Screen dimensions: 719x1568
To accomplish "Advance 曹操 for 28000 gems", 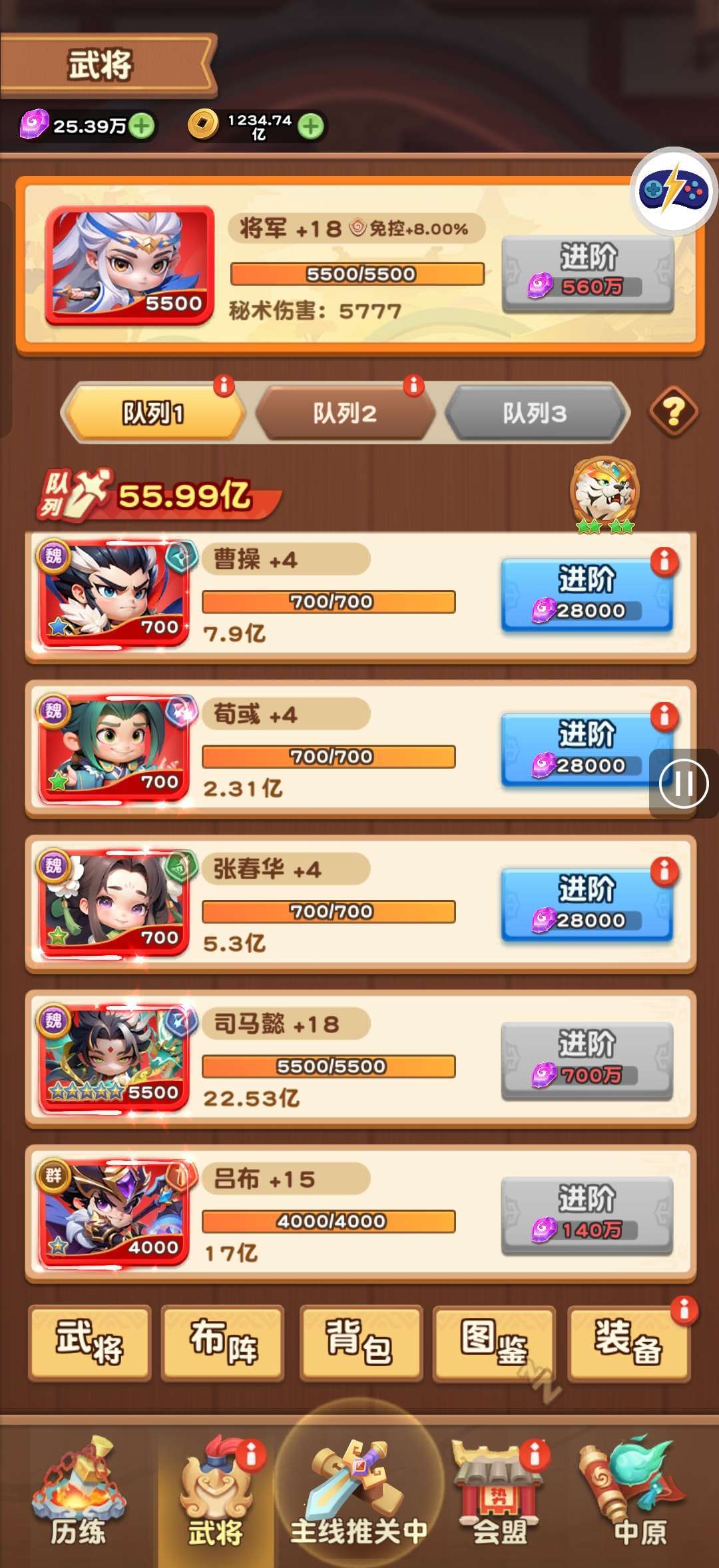I will pos(587,595).
